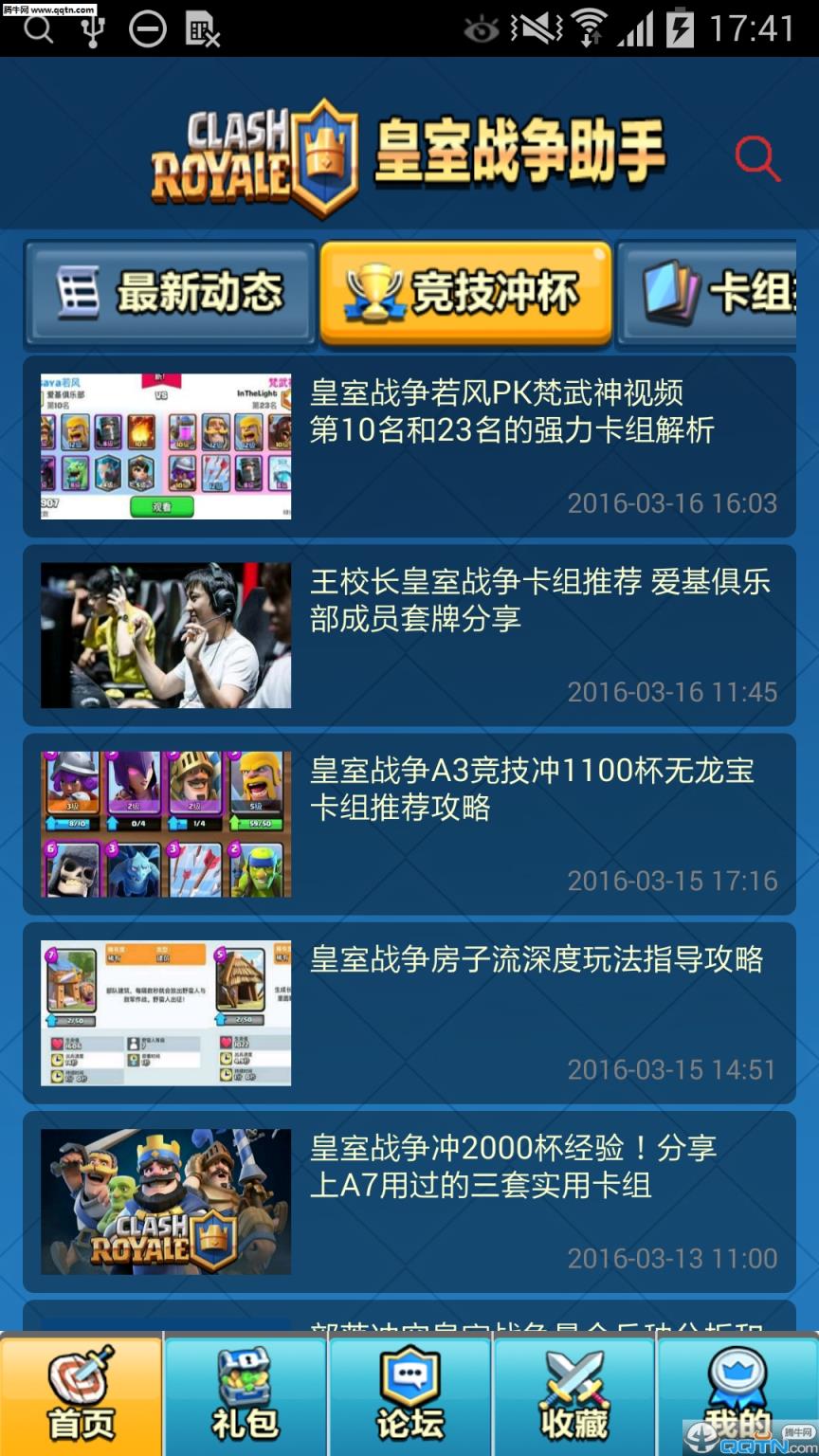Screen dimensions: 819x1456
Task: Switch to the 最新动态 tab
Action: coord(169,292)
